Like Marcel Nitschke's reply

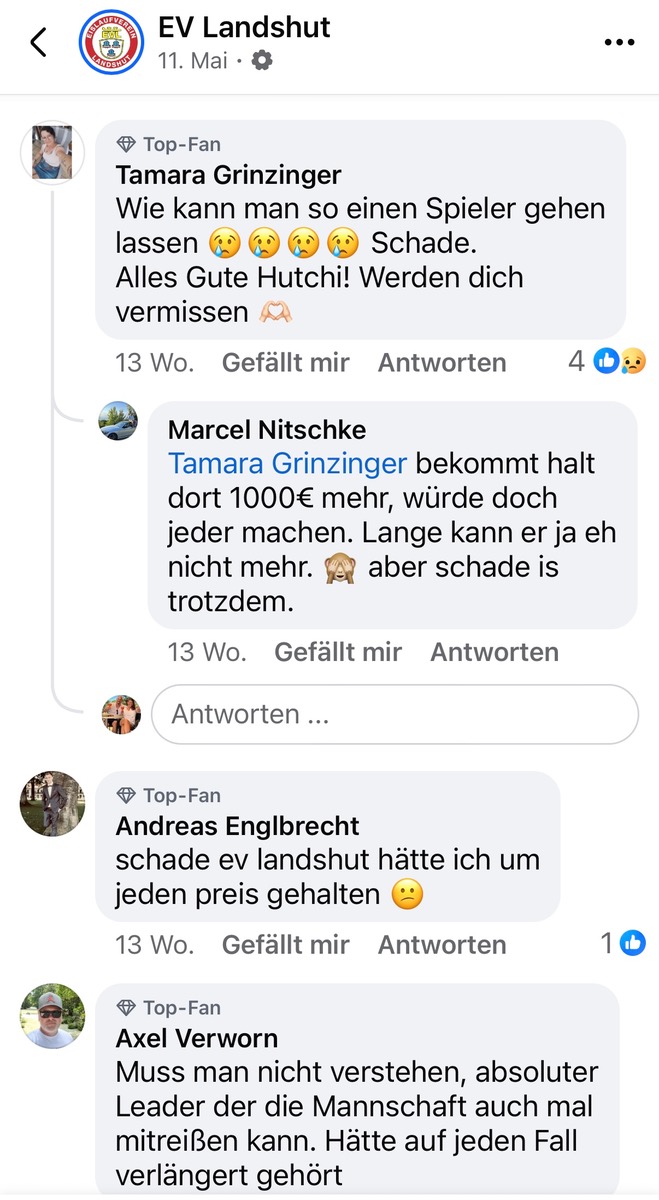pos(338,652)
